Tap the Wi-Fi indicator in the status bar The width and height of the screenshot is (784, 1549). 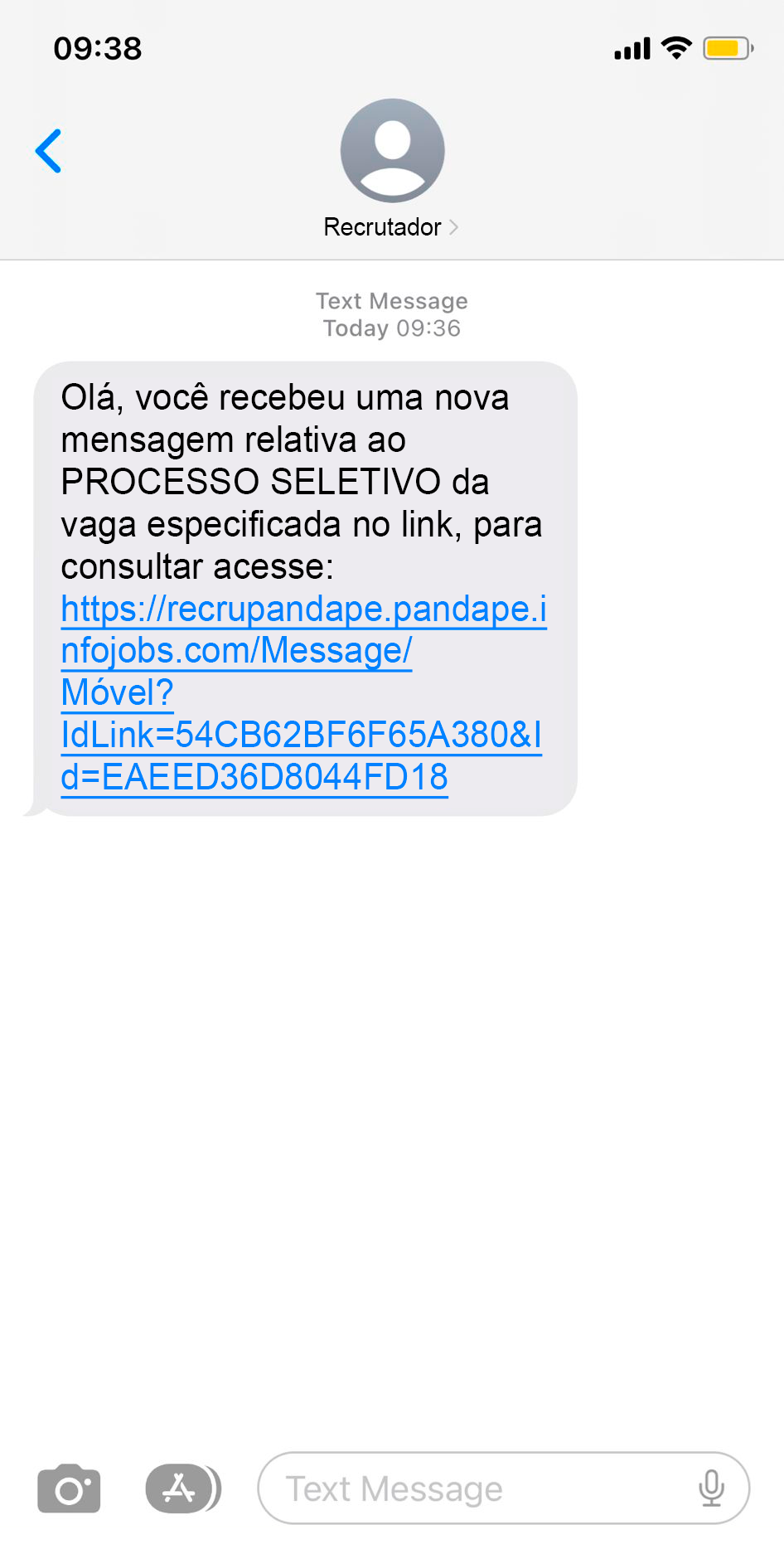(x=676, y=48)
